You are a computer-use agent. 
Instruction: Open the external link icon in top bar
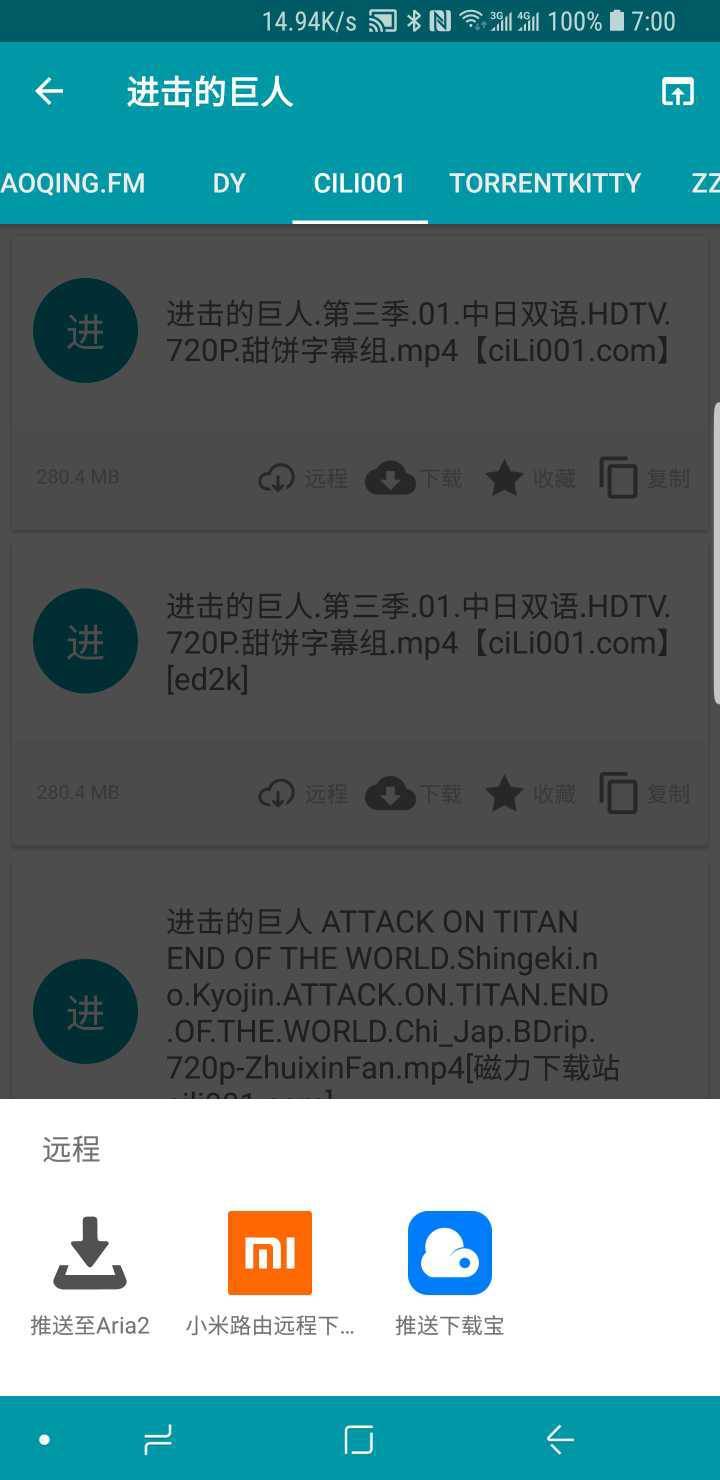678,91
